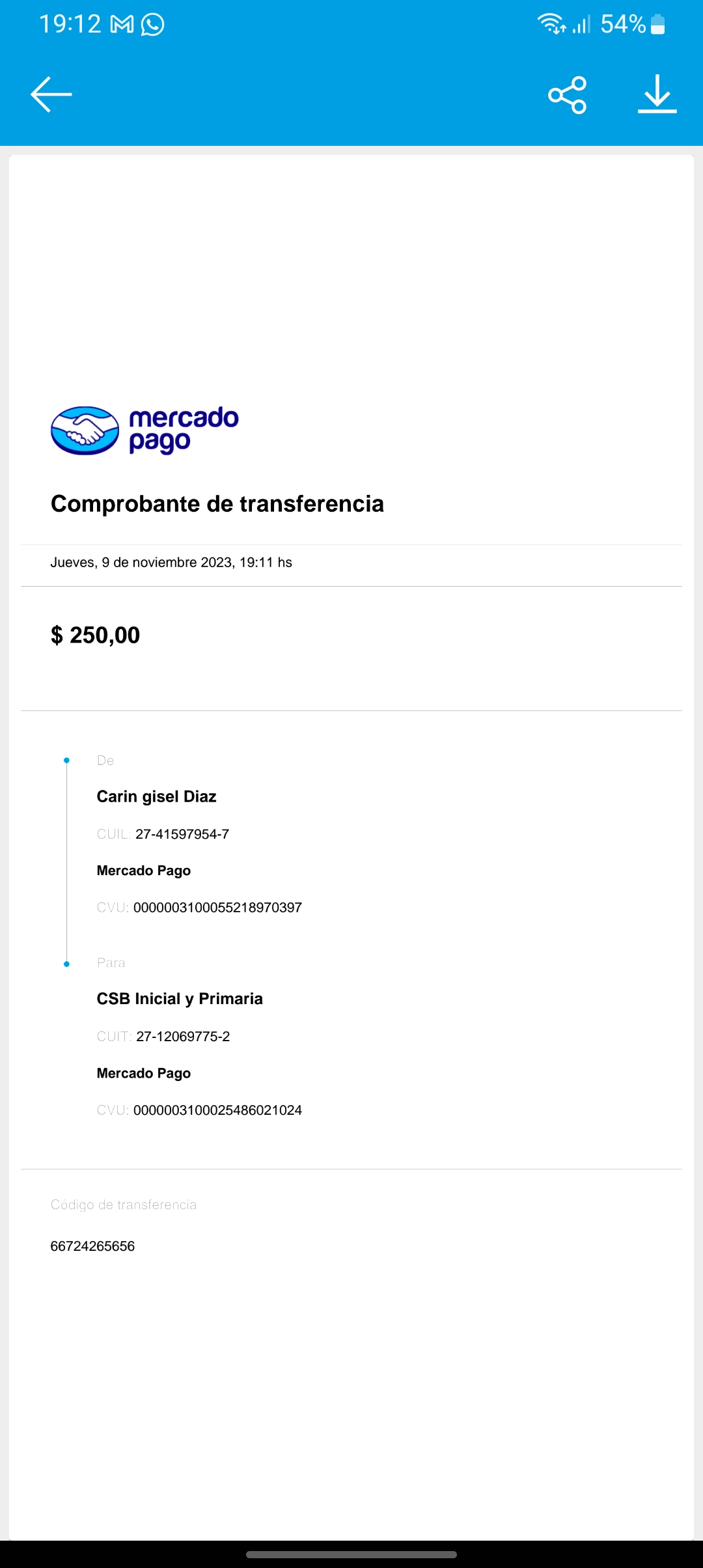Go back using the top-left arrow
Viewport: 703px width, 1568px height.
point(51,94)
